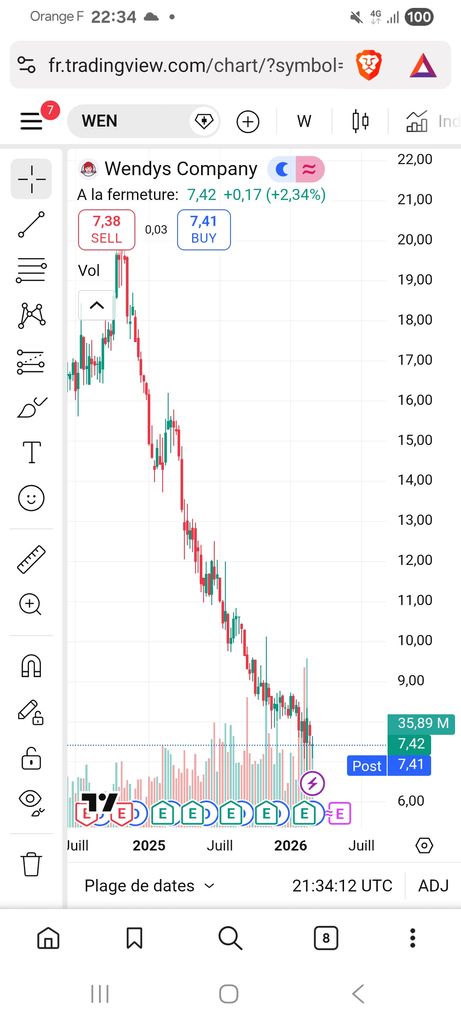Select the ruler measure tool
461x1024 pixels.
31,560
